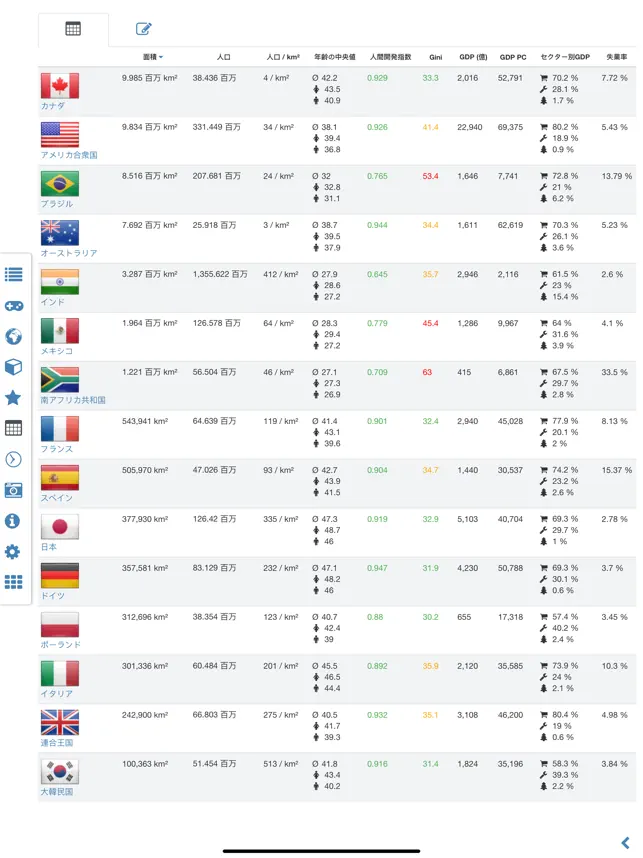Switch to the table view tab
Viewport: 643px width, 858px height.
[x=73, y=29]
